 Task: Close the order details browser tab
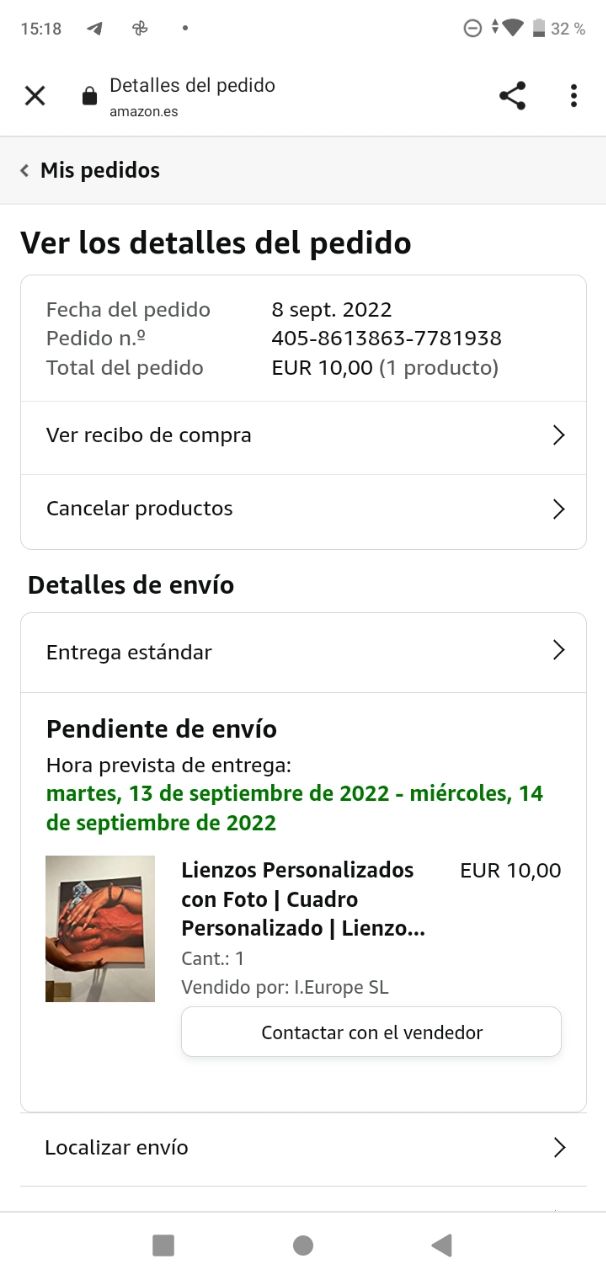(x=35, y=96)
